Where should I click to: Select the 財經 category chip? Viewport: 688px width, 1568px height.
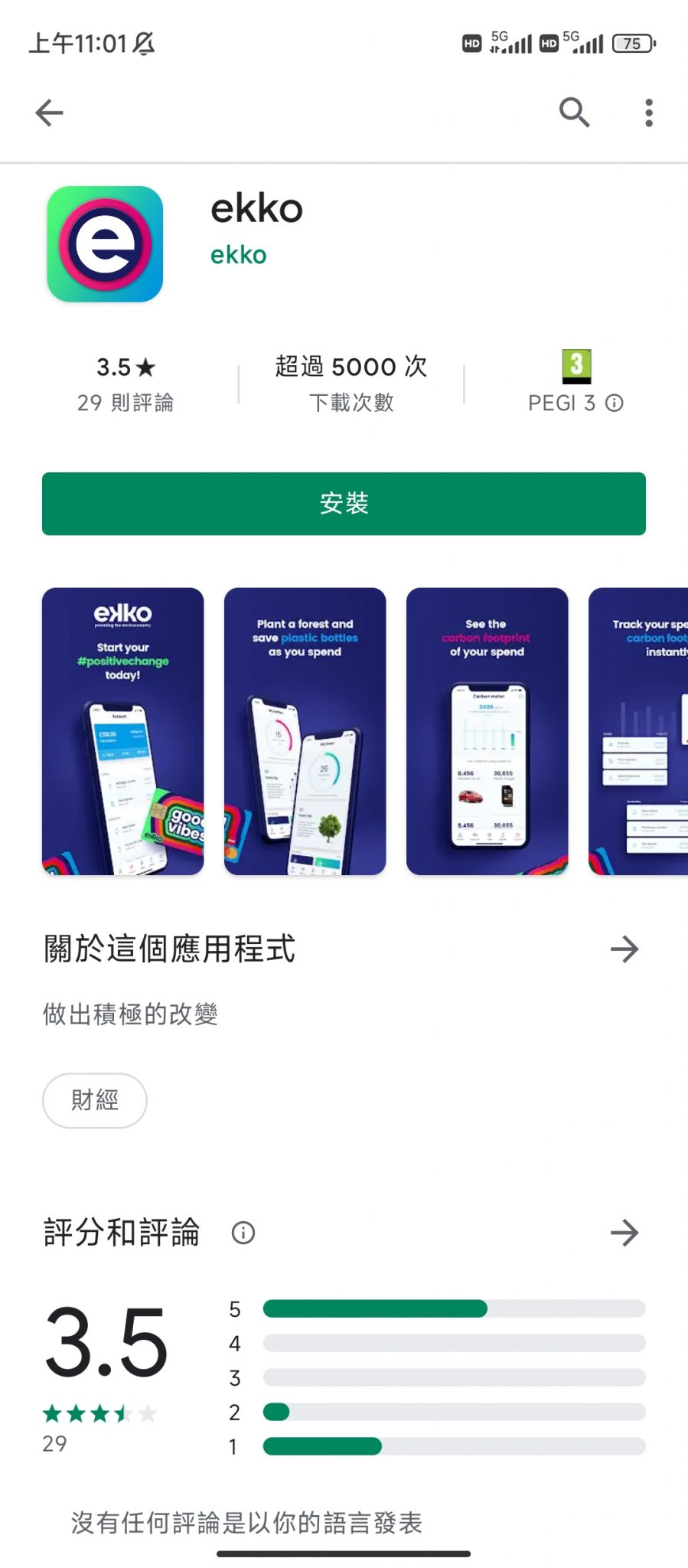coord(95,1100)
